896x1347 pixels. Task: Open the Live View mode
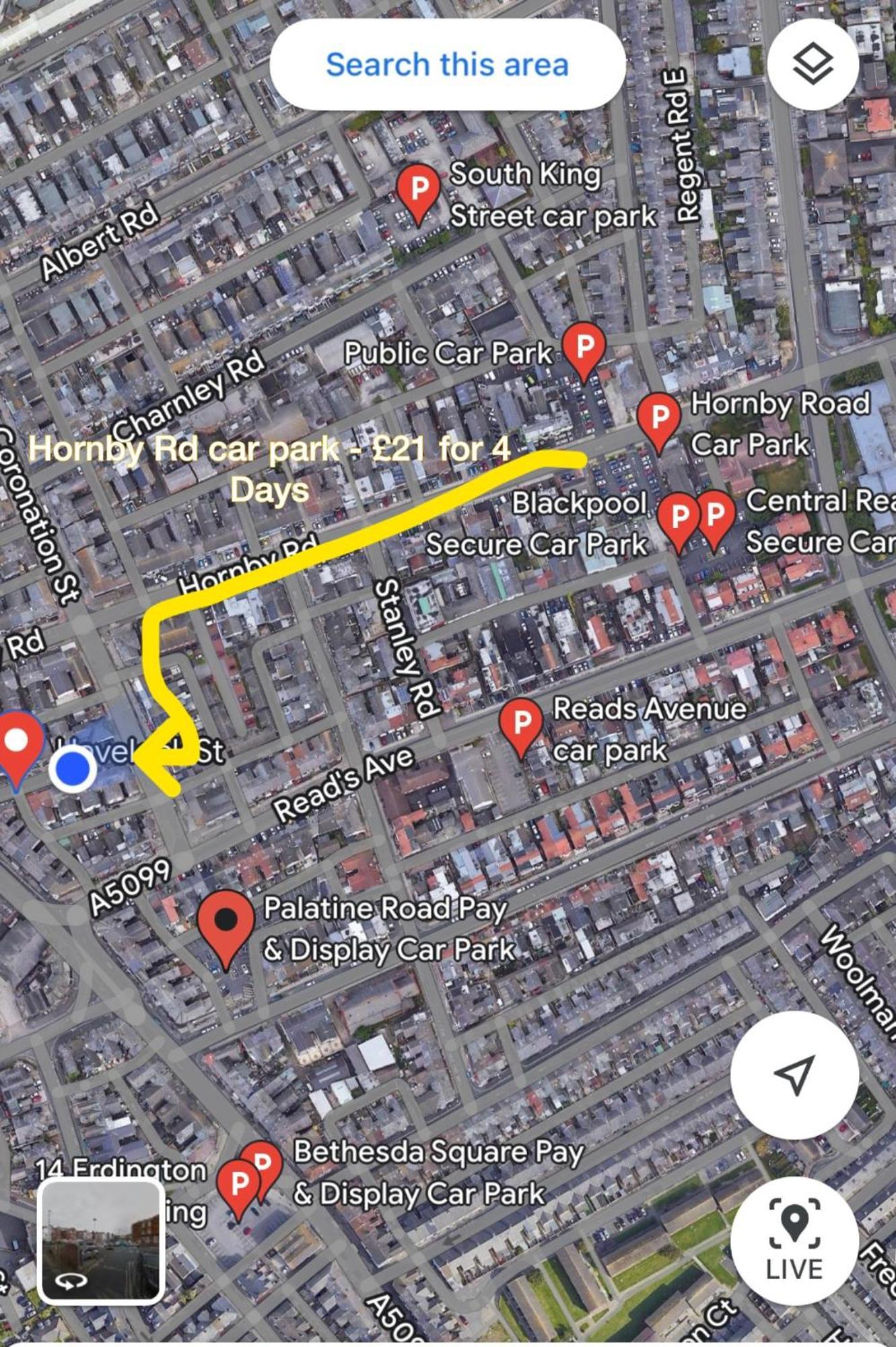794,1240
